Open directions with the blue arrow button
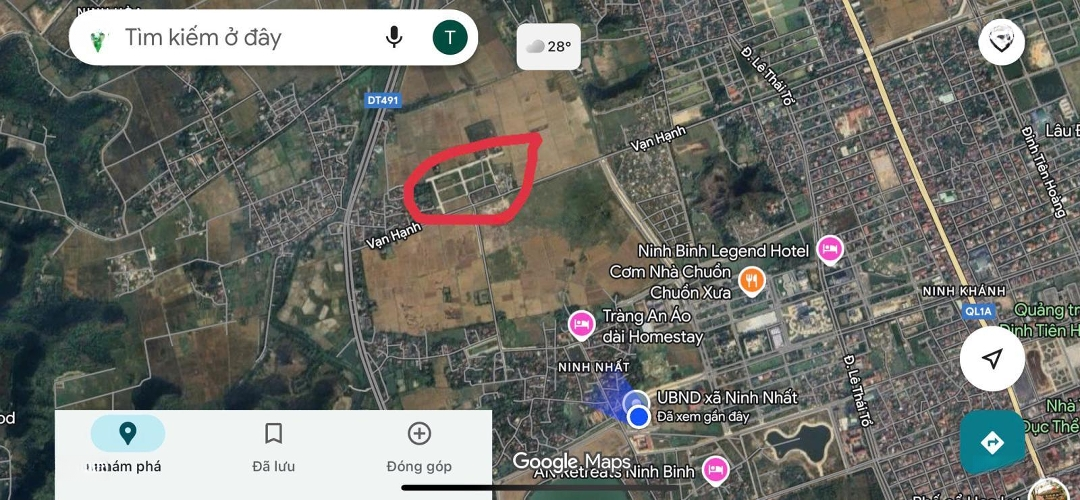Image resolution: width=1080 pixels, height=500 pixels. [x=992, y=442]
